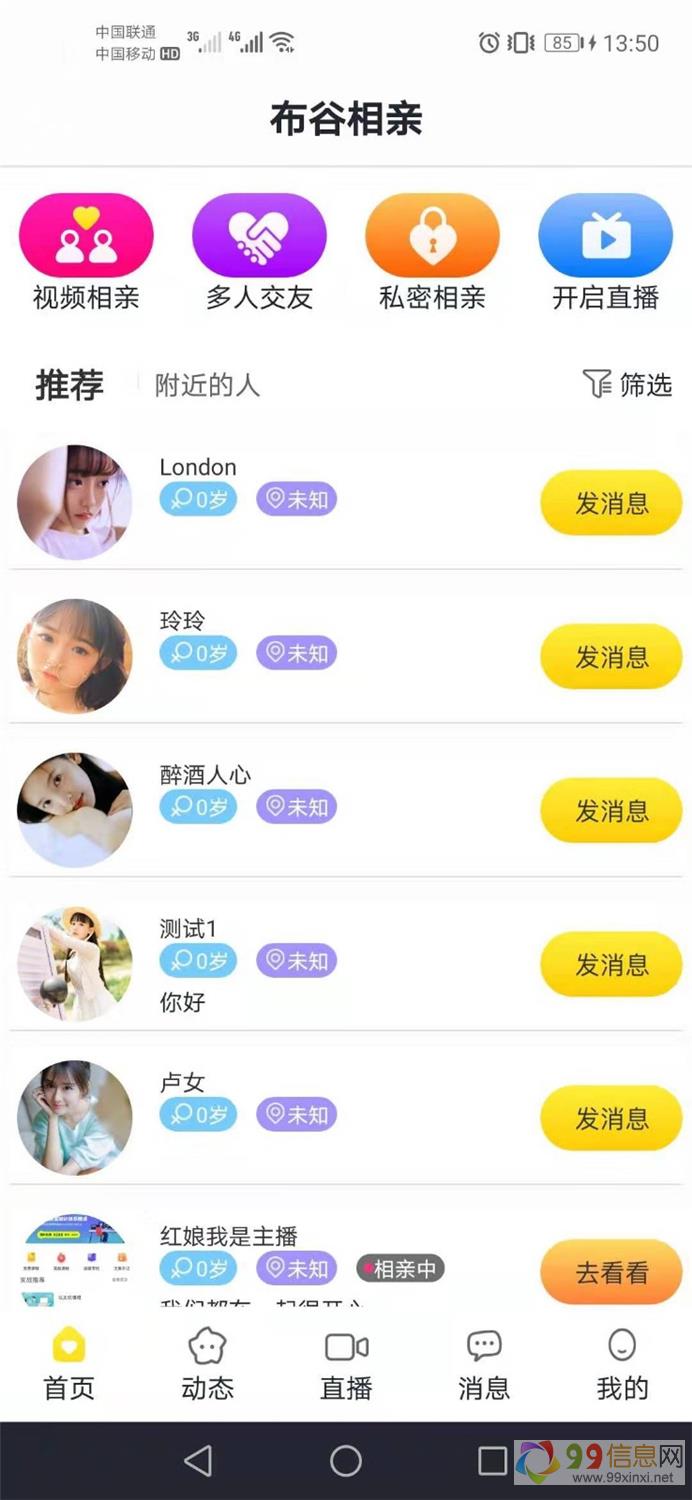
Task: Send a message to London
Action: click(611, 503)
